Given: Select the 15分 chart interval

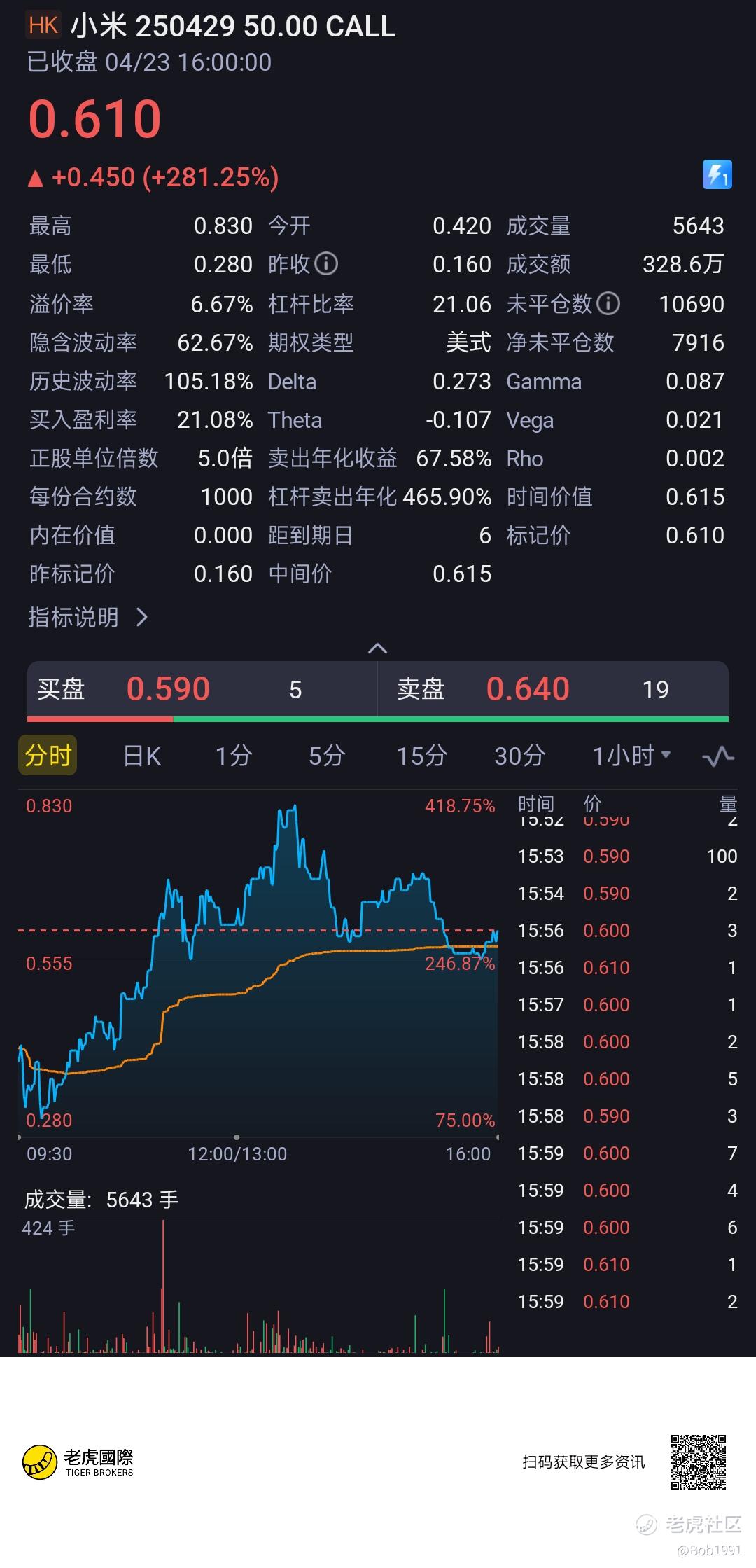Looking at the screenshot, I should click(421, 756).
